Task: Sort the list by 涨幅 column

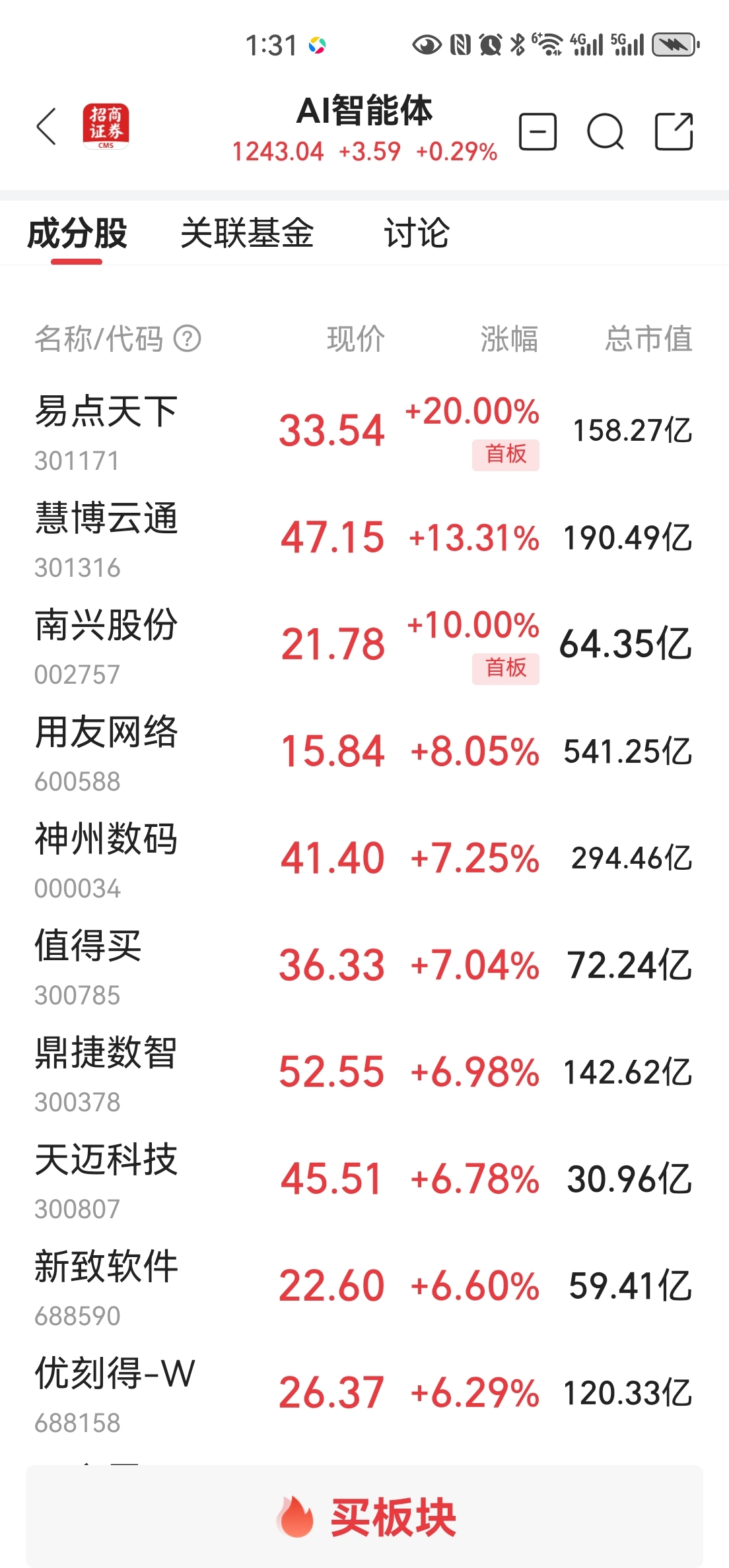Action: coord(509,339)
